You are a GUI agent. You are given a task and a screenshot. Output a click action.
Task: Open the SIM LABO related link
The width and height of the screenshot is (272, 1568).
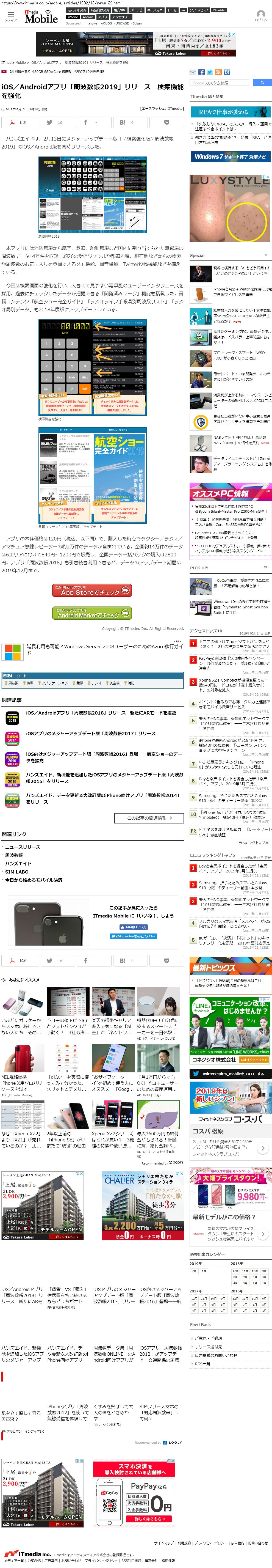coord(17,871)
